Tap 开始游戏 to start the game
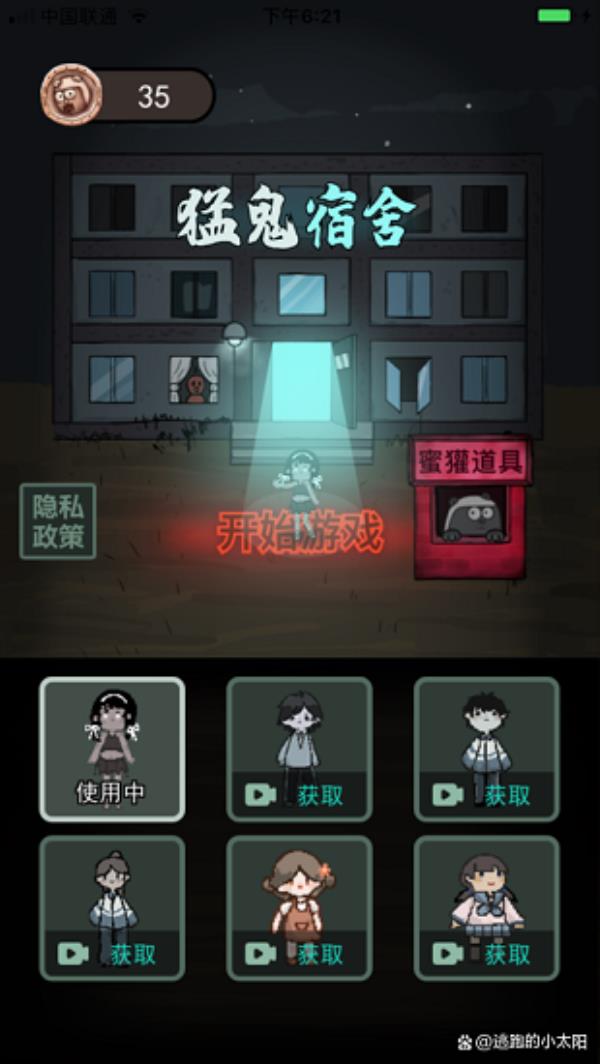 tap(300, 535)
